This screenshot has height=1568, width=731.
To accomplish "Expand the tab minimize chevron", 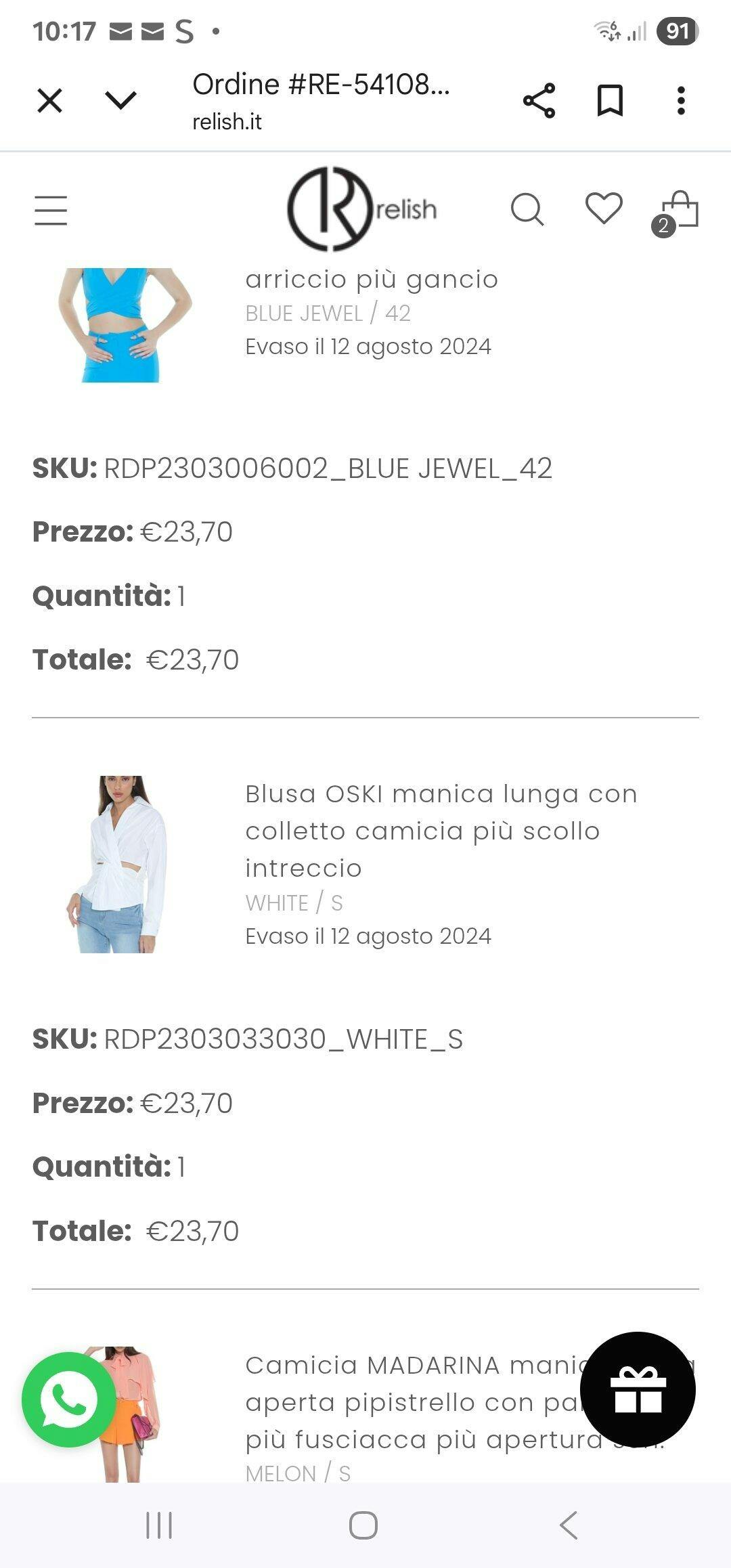I will 121,101.
